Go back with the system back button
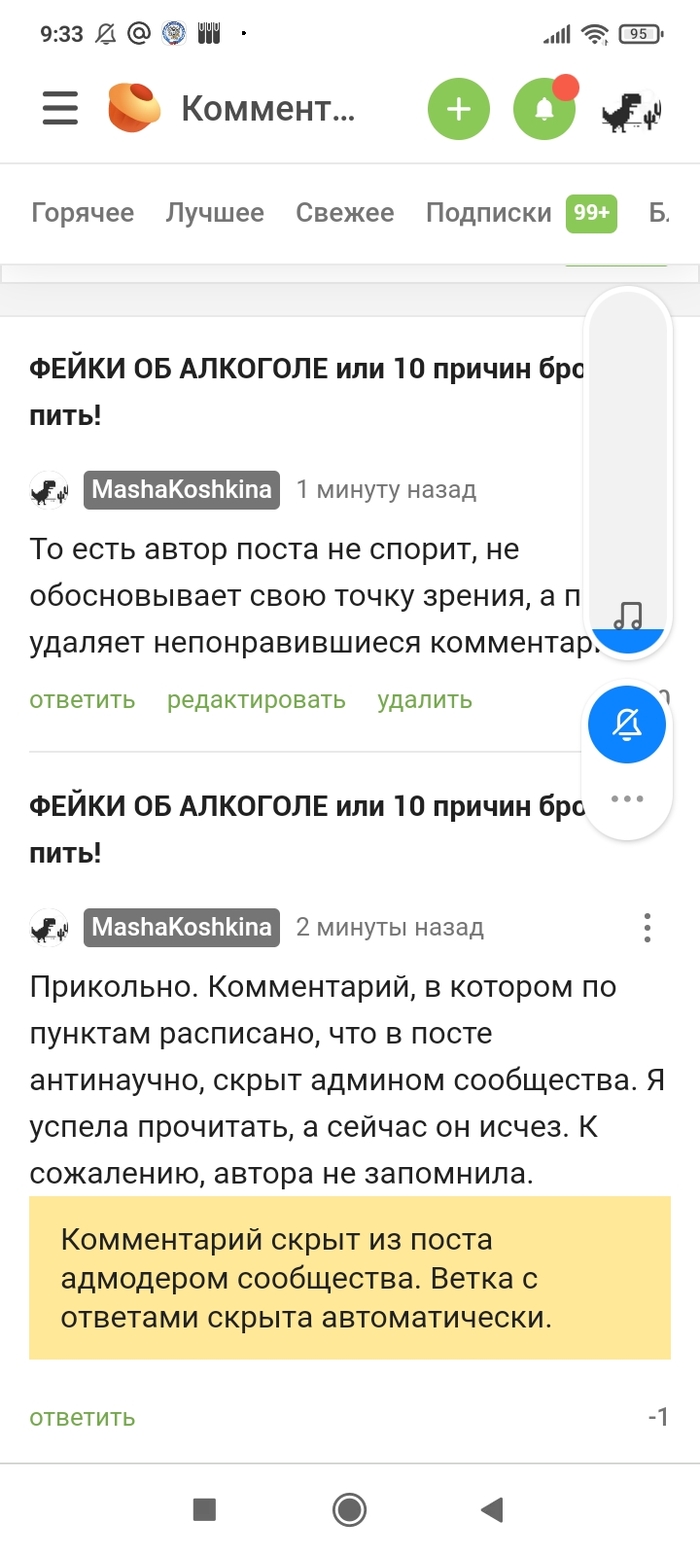The height and width of the screenshot is (1556, 700). pyautogui.click(x=491, y=1509)
